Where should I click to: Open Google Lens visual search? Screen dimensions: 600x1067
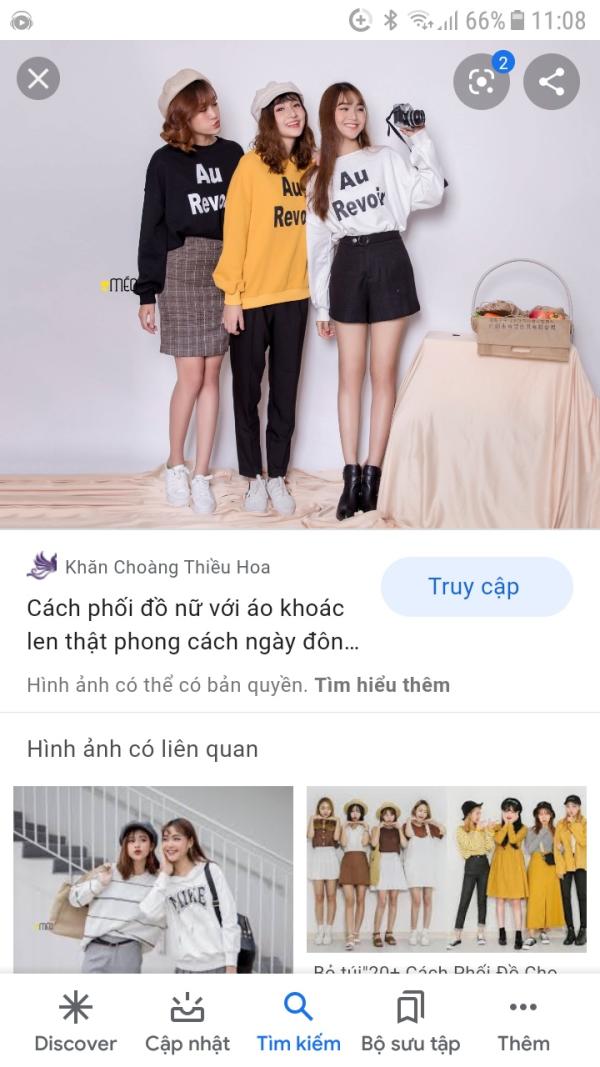482,81
